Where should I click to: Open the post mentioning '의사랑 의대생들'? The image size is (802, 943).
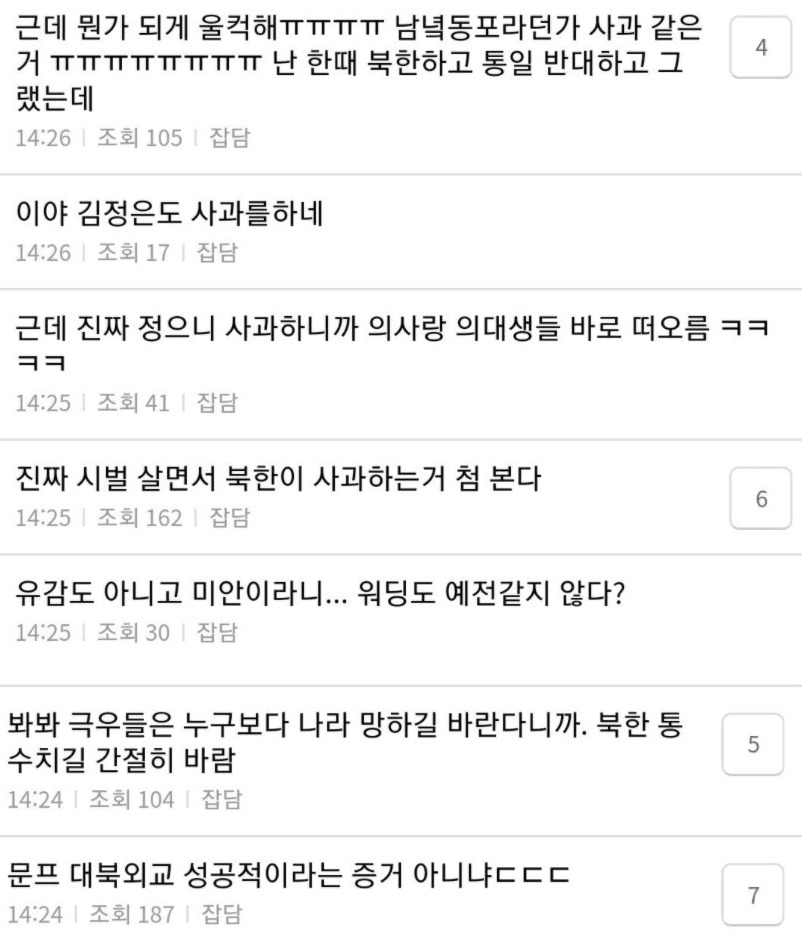point(390,328)
